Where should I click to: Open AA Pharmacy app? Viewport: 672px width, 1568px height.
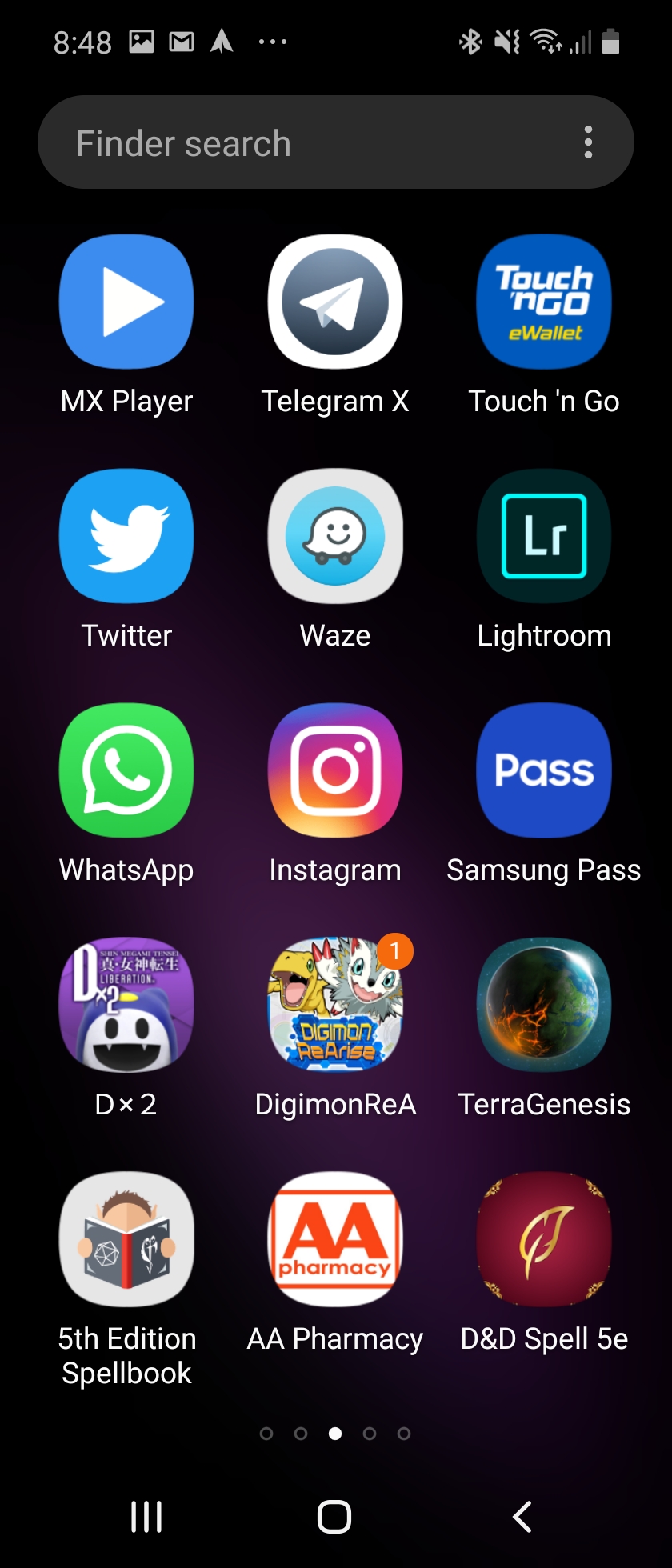[x=335, y=1239]
